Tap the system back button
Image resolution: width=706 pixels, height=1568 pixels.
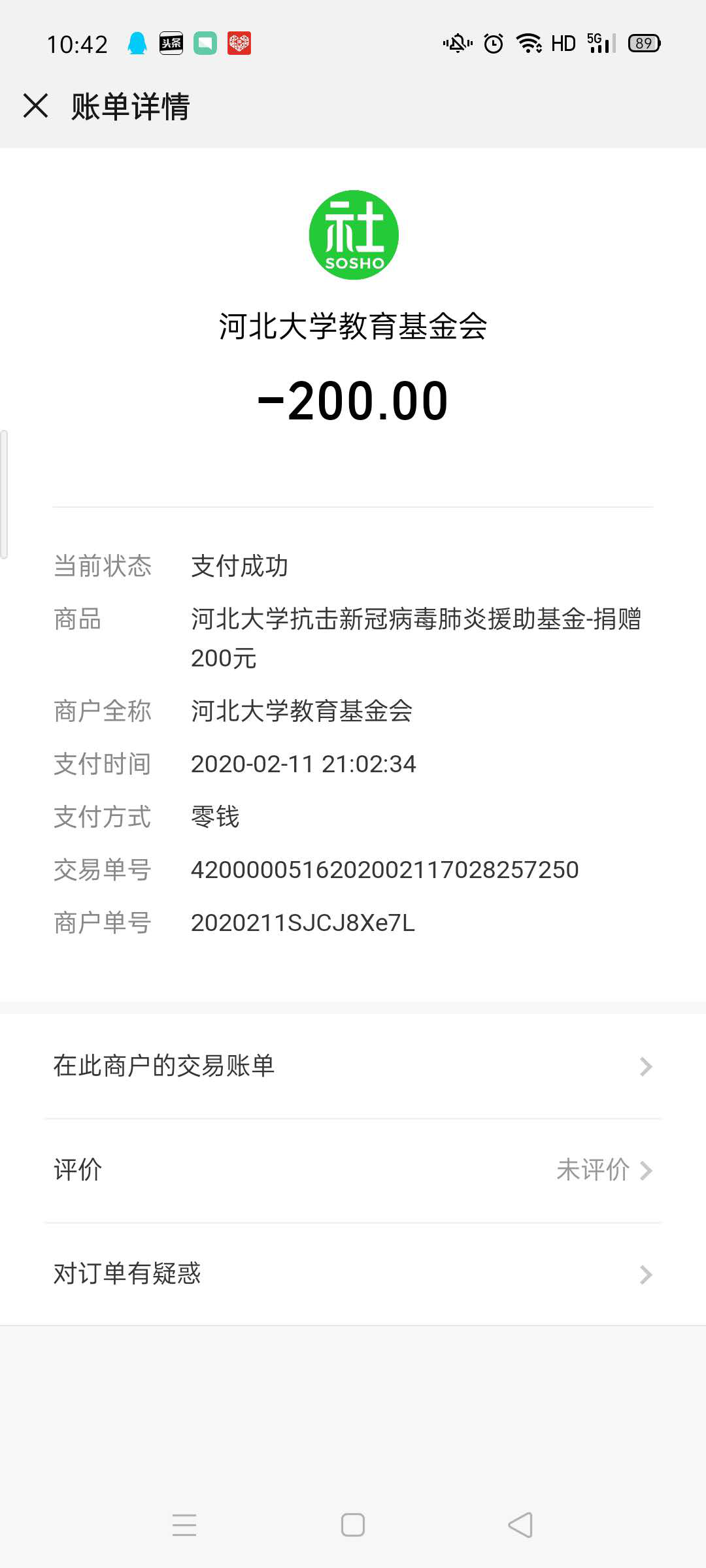point(521,1526)
